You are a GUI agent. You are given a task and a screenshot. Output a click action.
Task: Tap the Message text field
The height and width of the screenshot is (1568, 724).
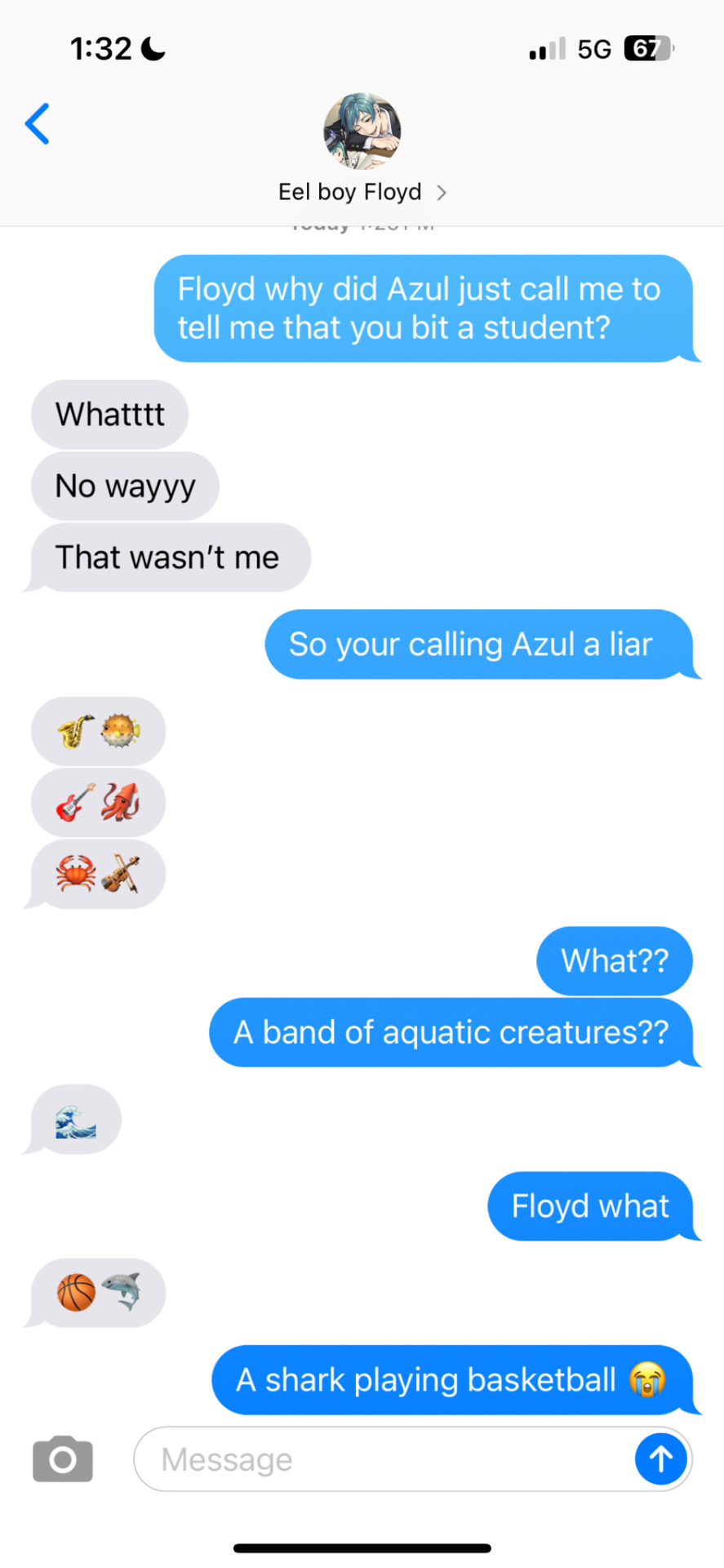(384, 1459)
